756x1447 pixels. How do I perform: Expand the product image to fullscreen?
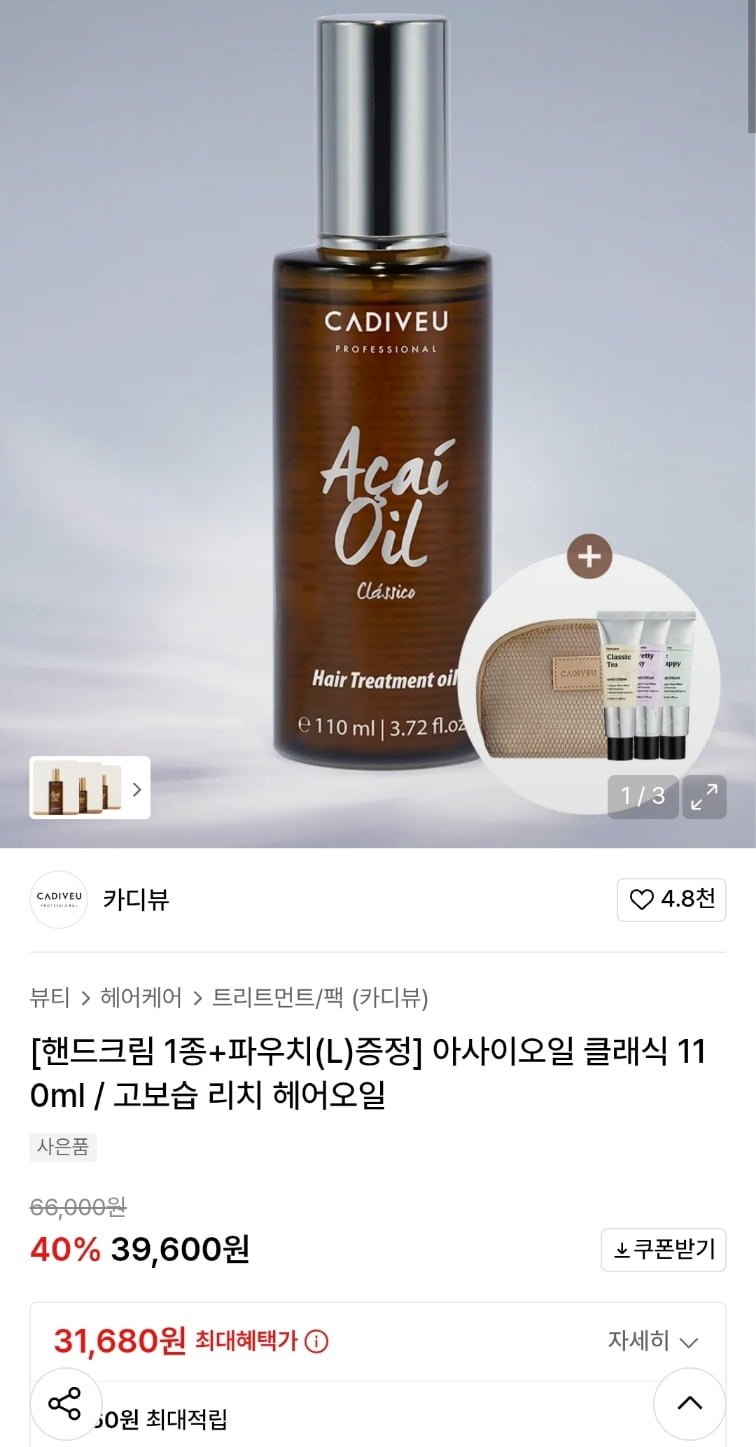(x=704, y=797)
